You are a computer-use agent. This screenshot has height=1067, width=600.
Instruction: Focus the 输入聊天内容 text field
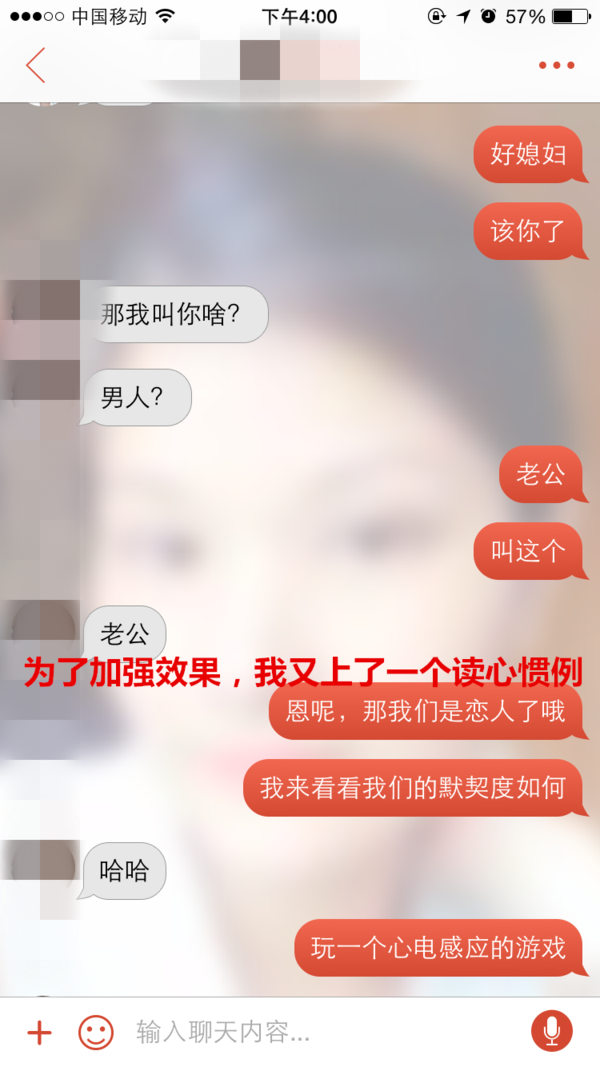coord(320,1032)
